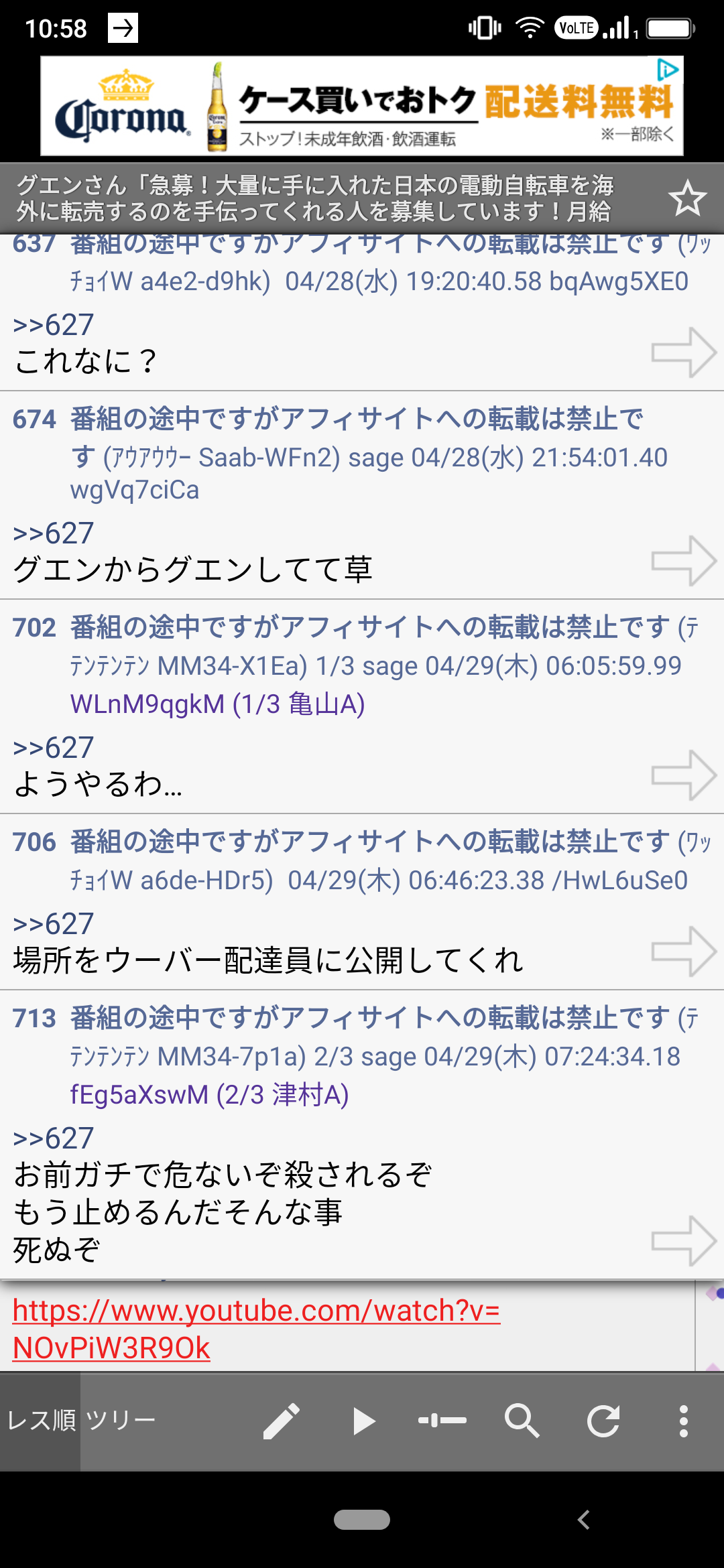Switch to ツリー view

tap(121, 1421)
